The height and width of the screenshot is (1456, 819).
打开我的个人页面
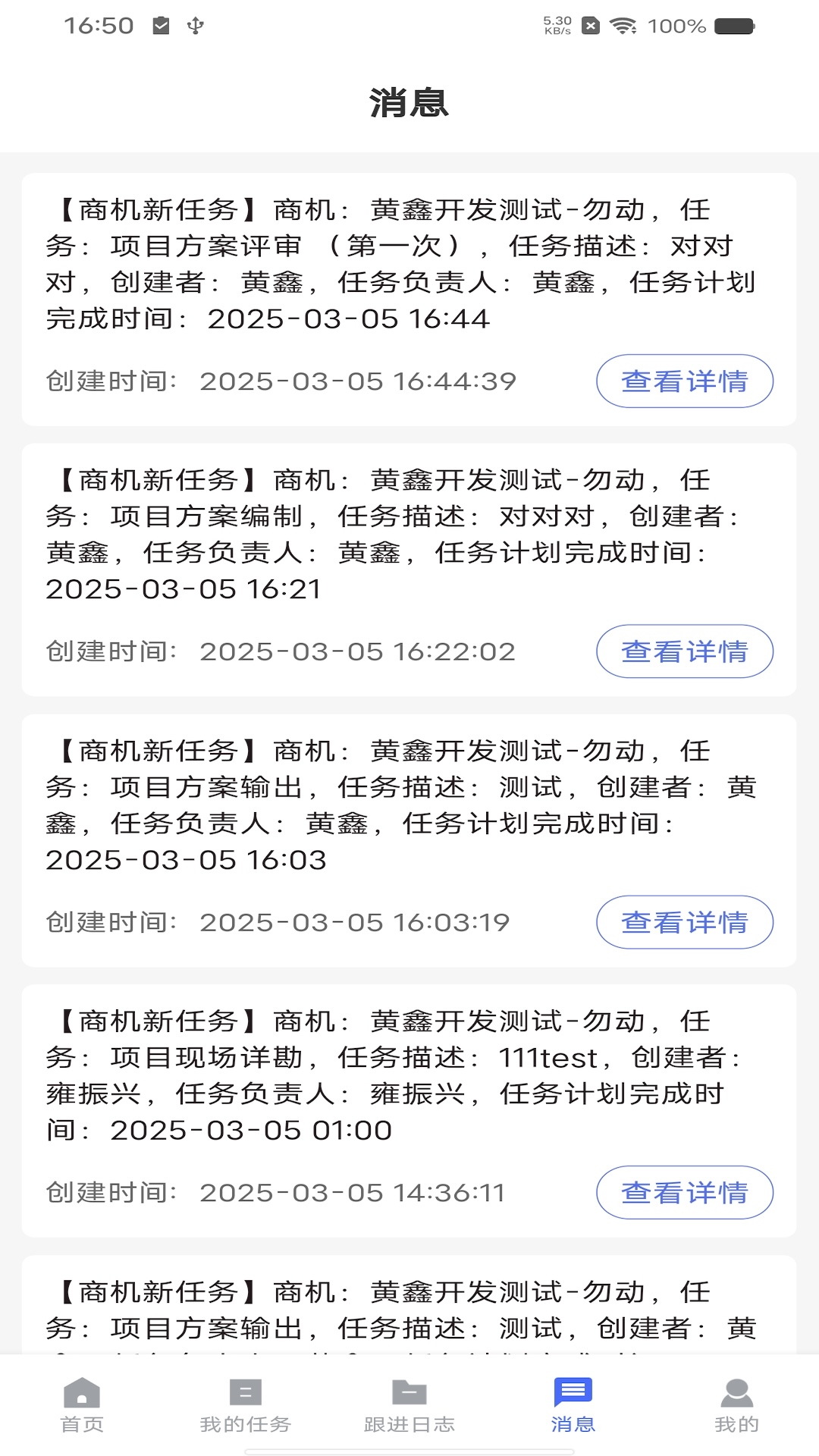coord(736,1405)
